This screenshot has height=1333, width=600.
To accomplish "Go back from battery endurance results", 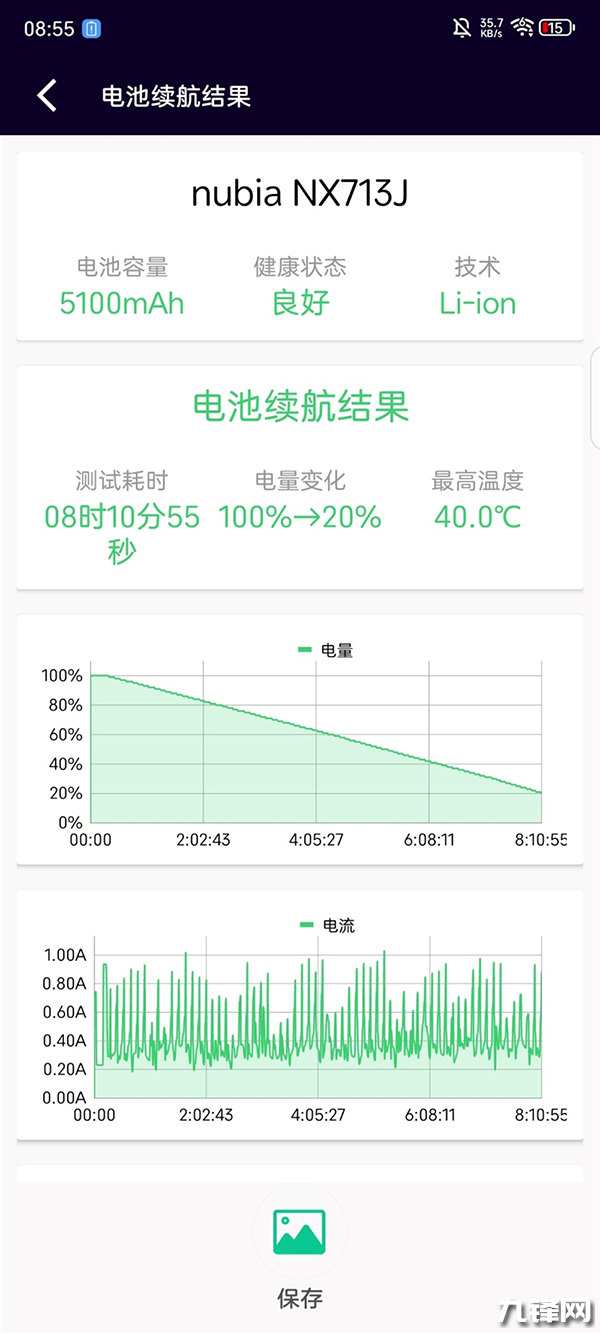I will [x=46, y=96].
